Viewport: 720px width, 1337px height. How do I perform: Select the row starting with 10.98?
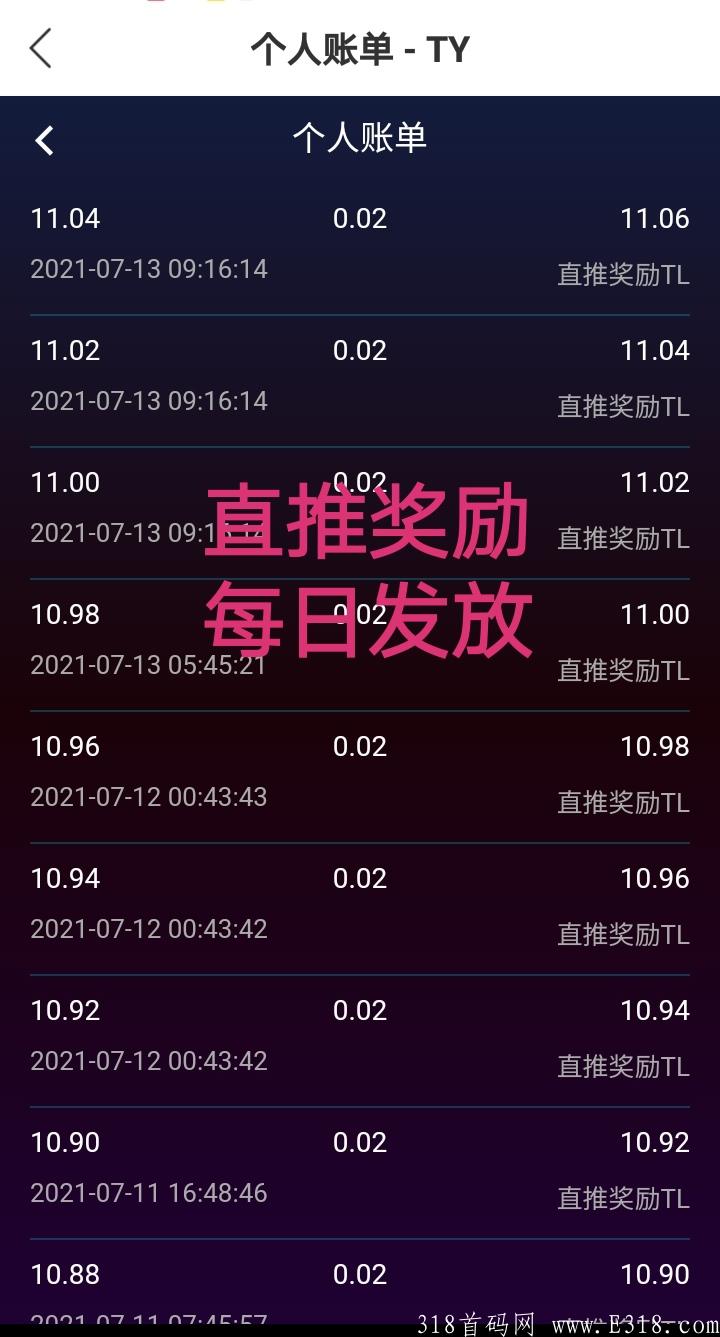click(65, 613)
